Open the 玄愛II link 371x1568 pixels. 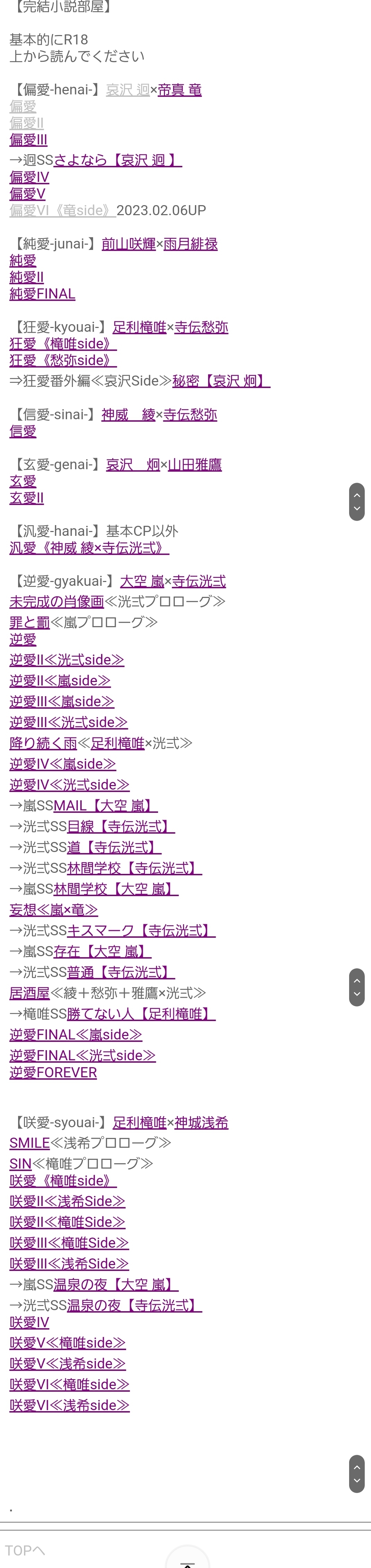pos(26,498)
